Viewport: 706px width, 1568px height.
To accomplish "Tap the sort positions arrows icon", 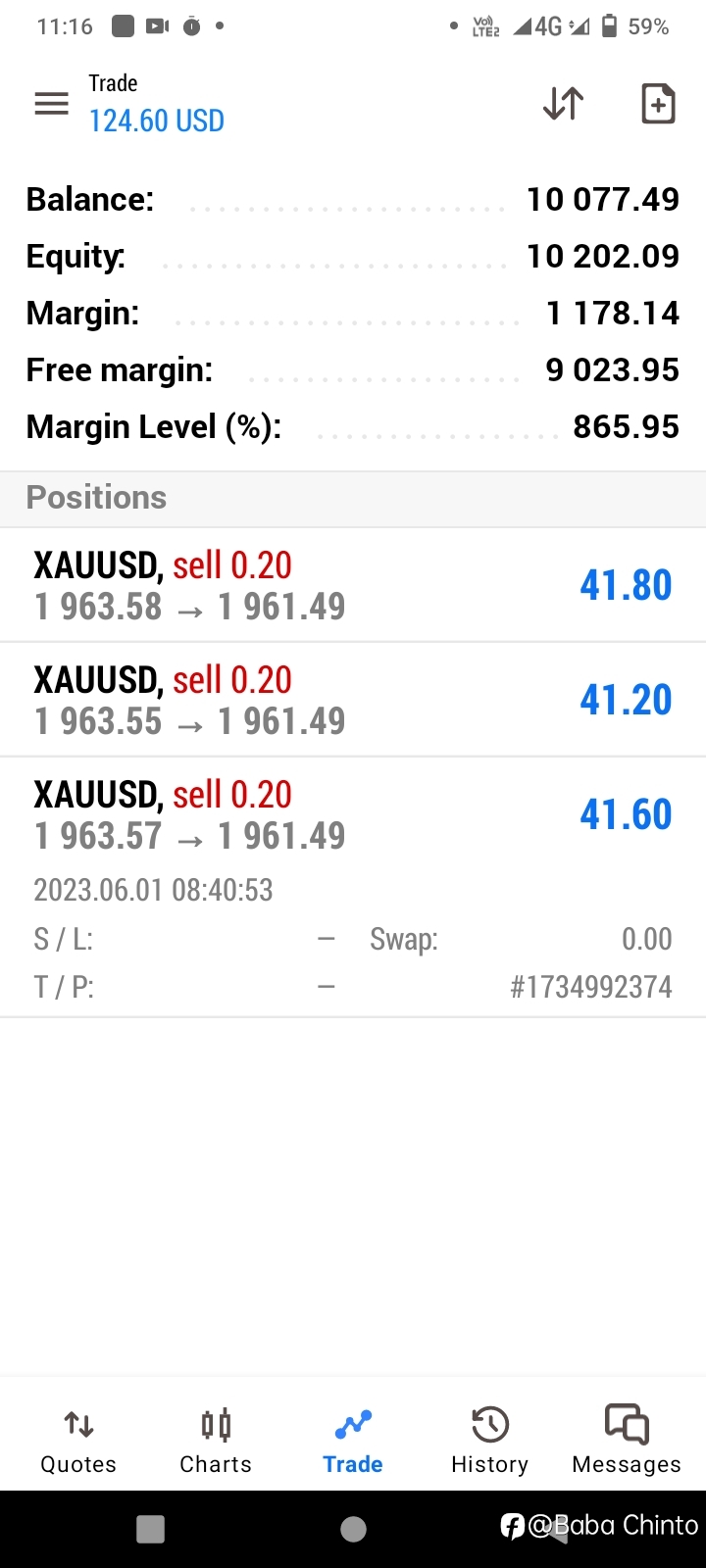I will 564,103.
